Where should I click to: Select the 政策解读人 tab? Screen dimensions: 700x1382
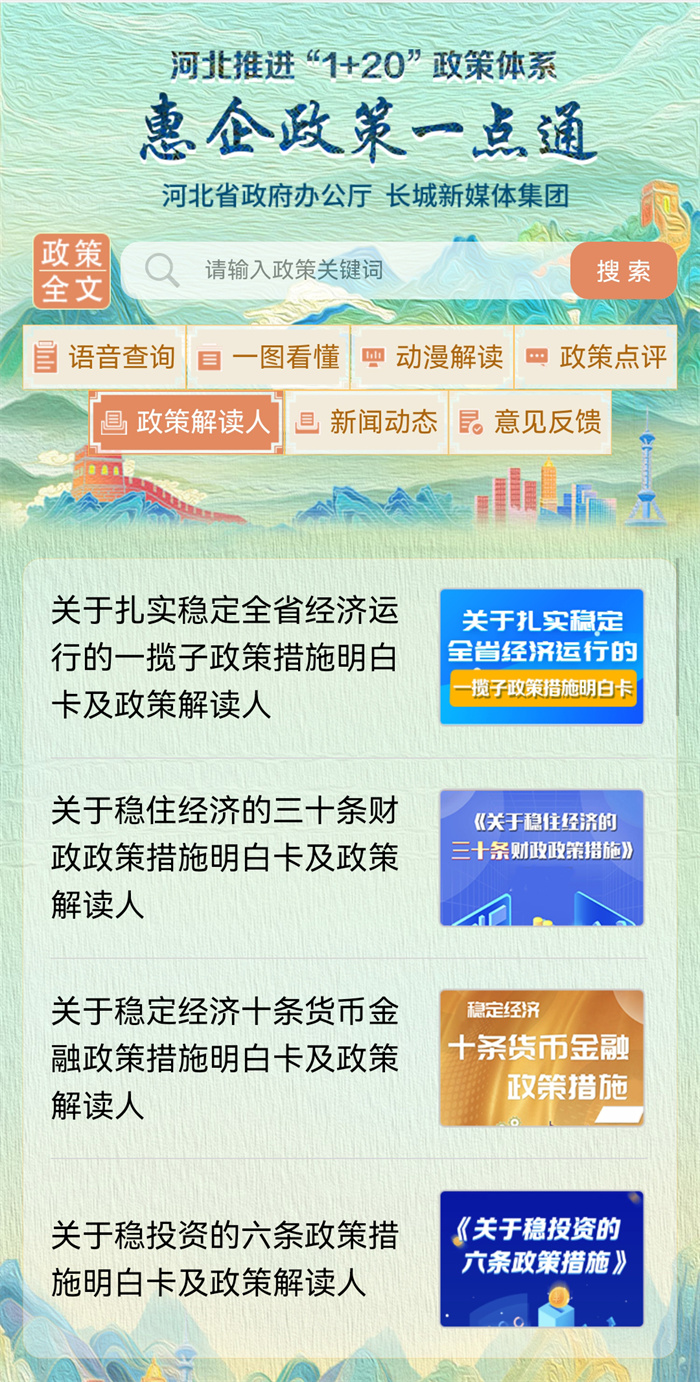(187, 422)
